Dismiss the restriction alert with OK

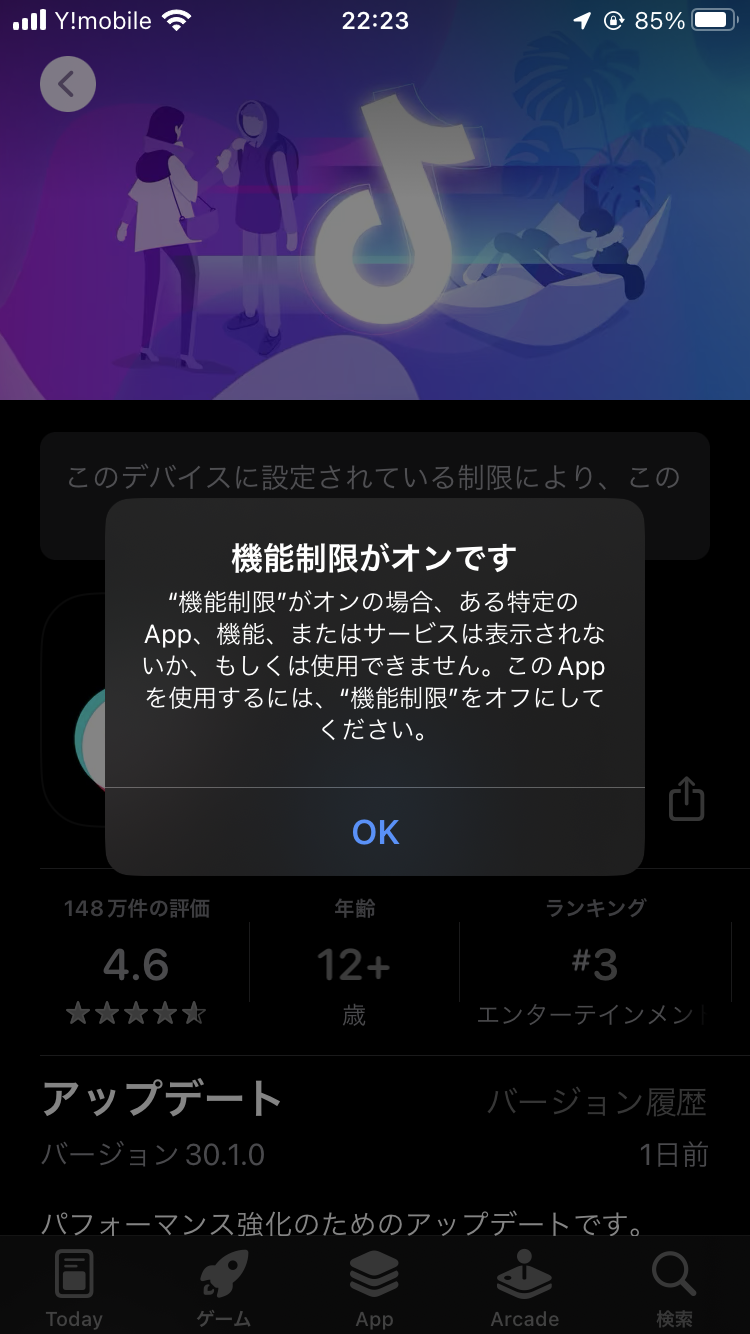(x=375, y=832)
